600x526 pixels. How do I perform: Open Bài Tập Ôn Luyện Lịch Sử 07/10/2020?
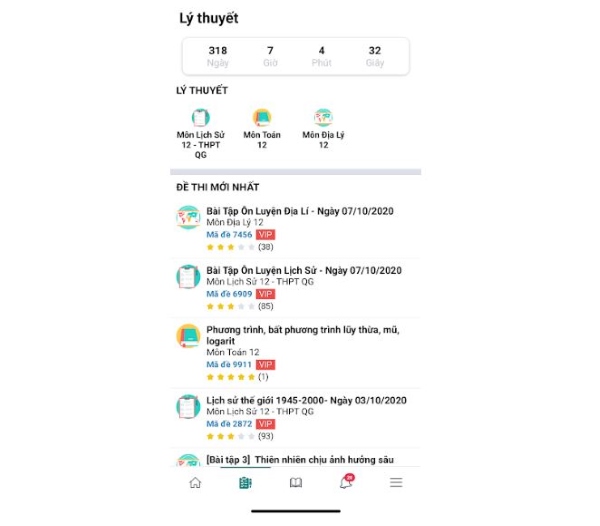click(x=303, y=270)
